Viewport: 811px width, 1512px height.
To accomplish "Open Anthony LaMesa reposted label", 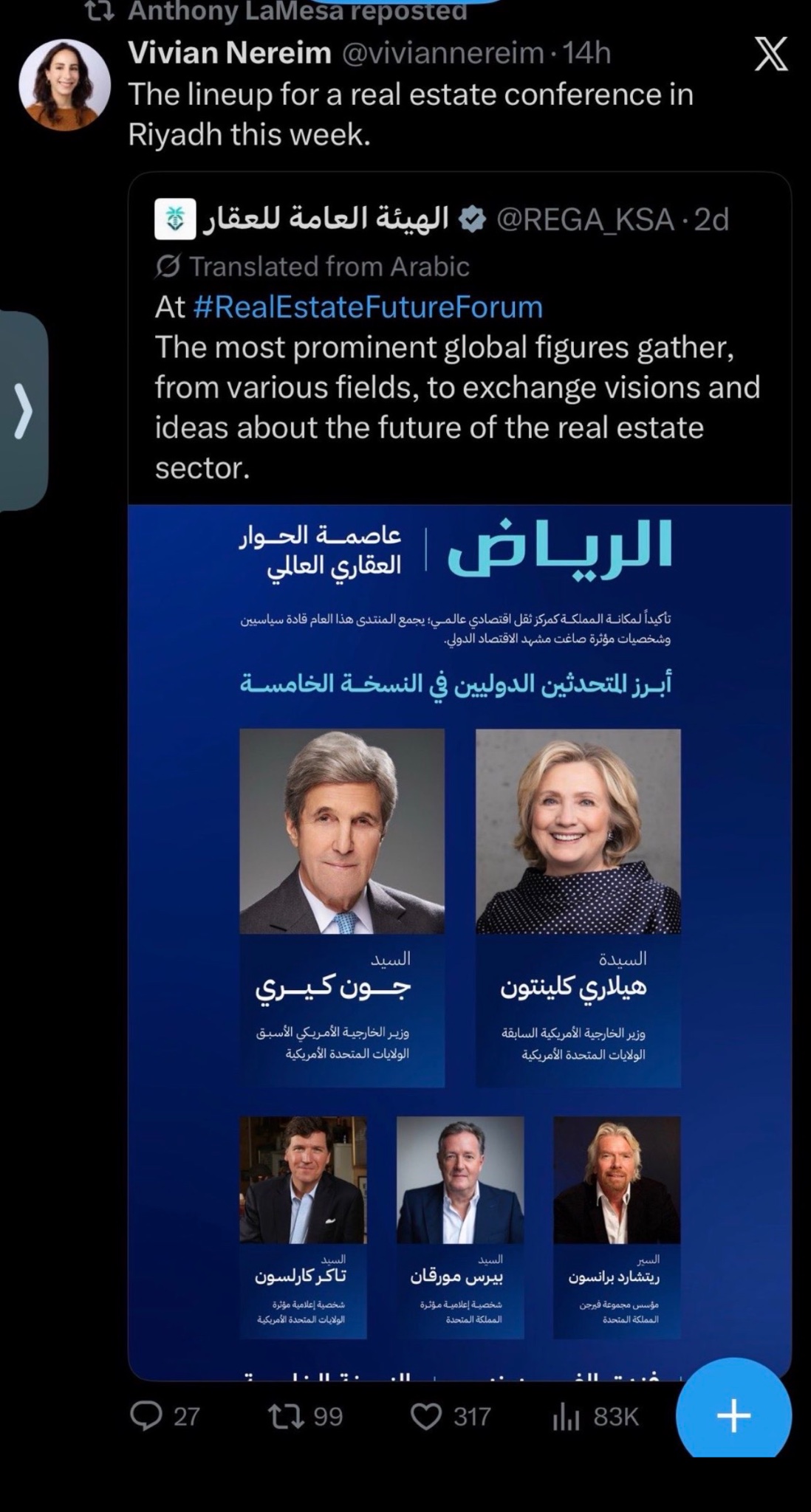I will 297,12.
